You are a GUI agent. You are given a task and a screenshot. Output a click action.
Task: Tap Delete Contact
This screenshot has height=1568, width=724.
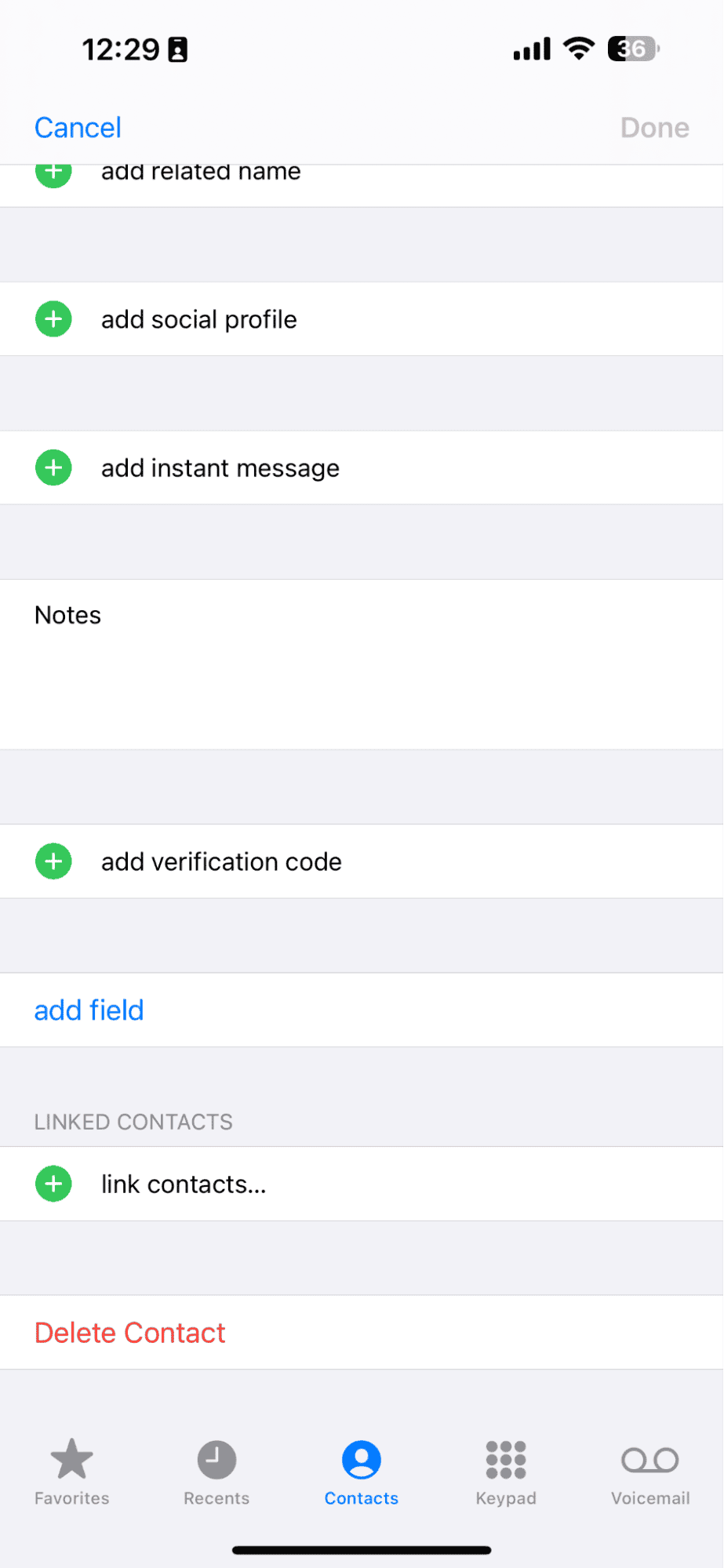pyautogui.click(x=129, y=1332)
